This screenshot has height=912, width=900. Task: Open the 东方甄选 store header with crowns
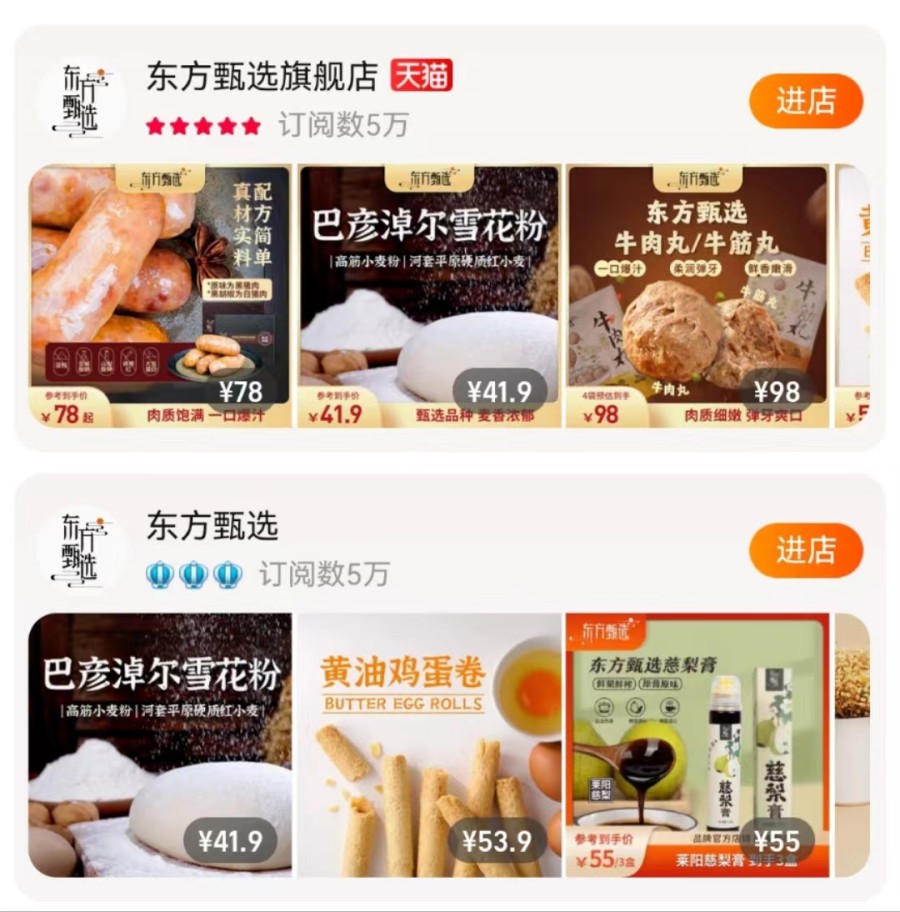213,526
